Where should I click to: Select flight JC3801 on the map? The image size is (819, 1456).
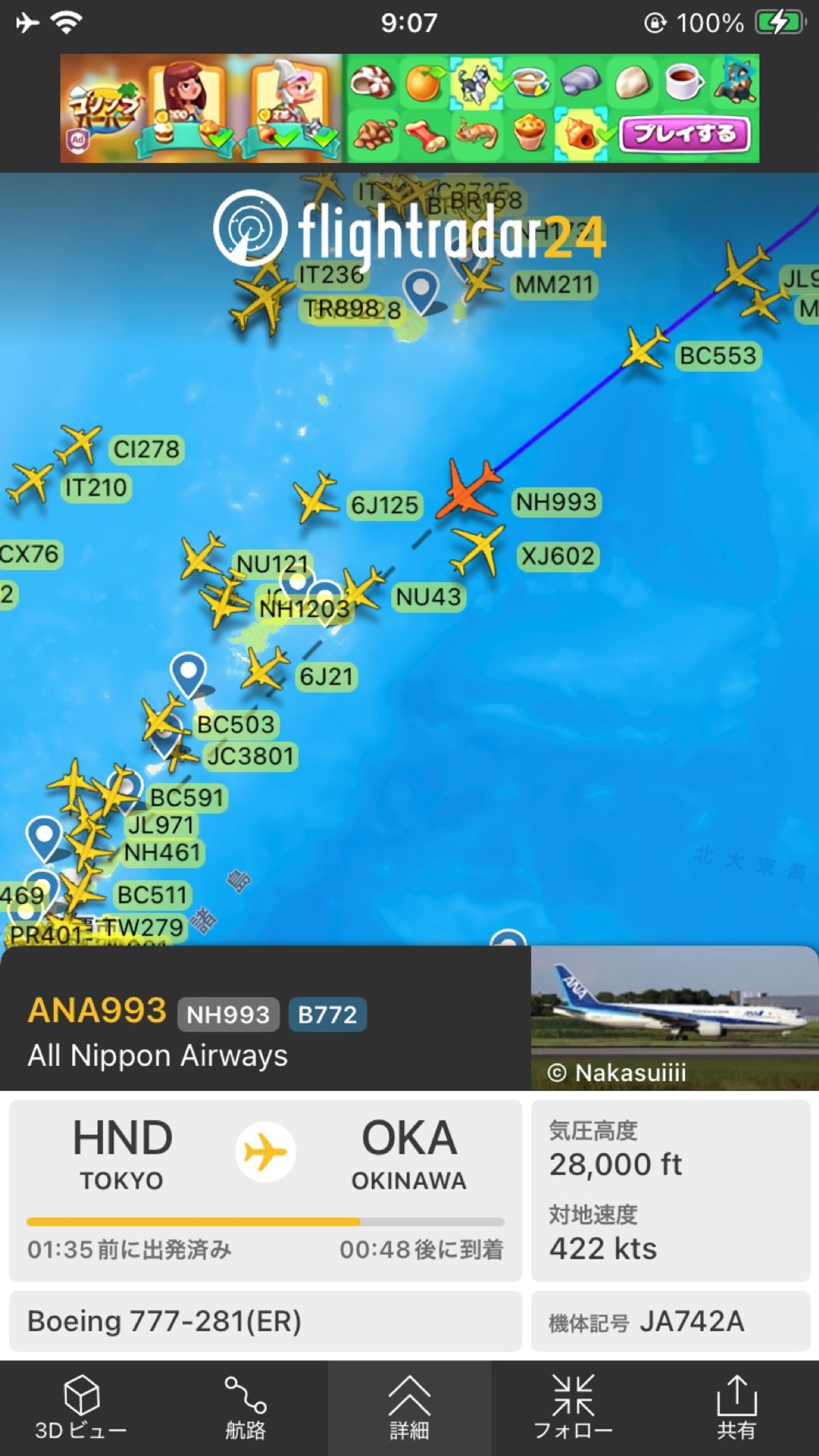pyautogui.click(x=250, y=757)
